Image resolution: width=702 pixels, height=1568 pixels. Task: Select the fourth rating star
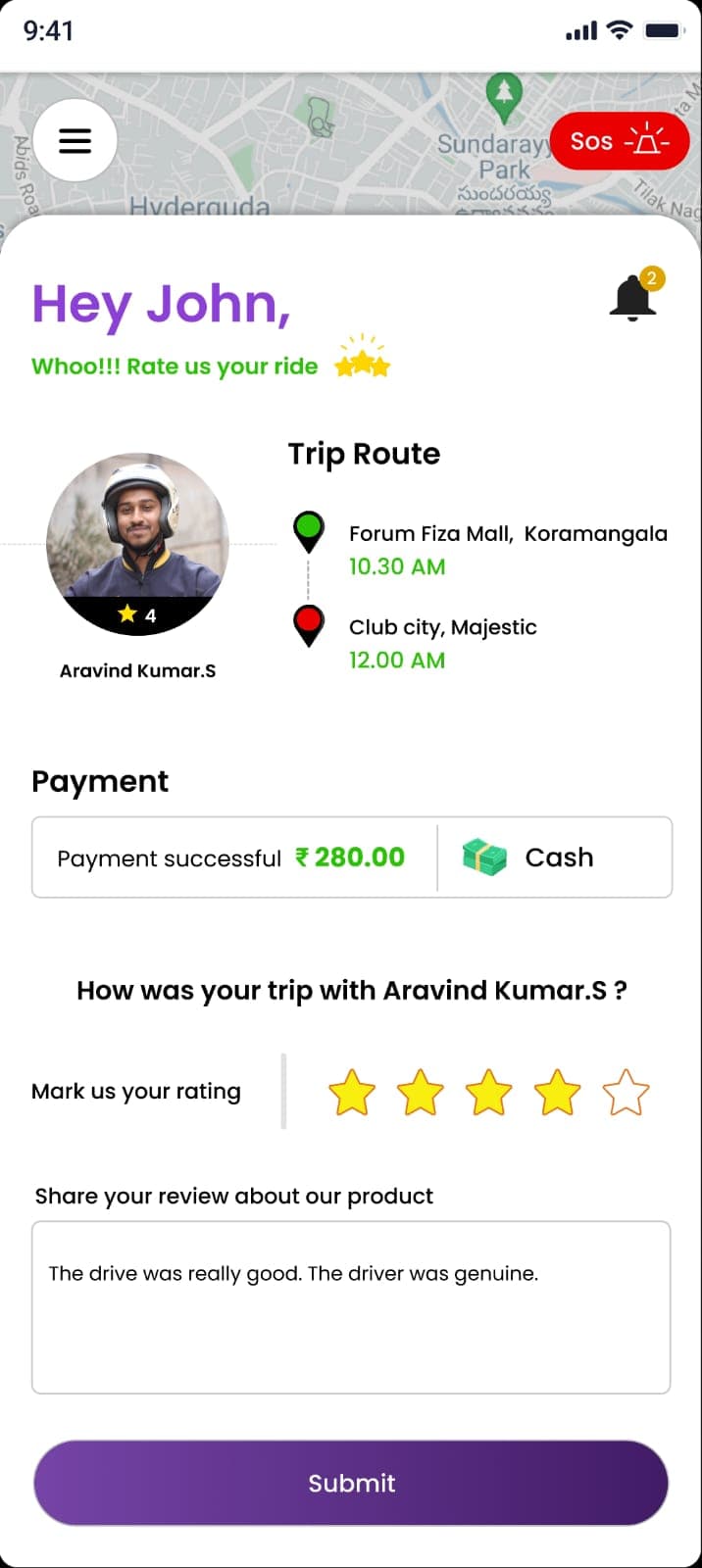pos(557,1093)
